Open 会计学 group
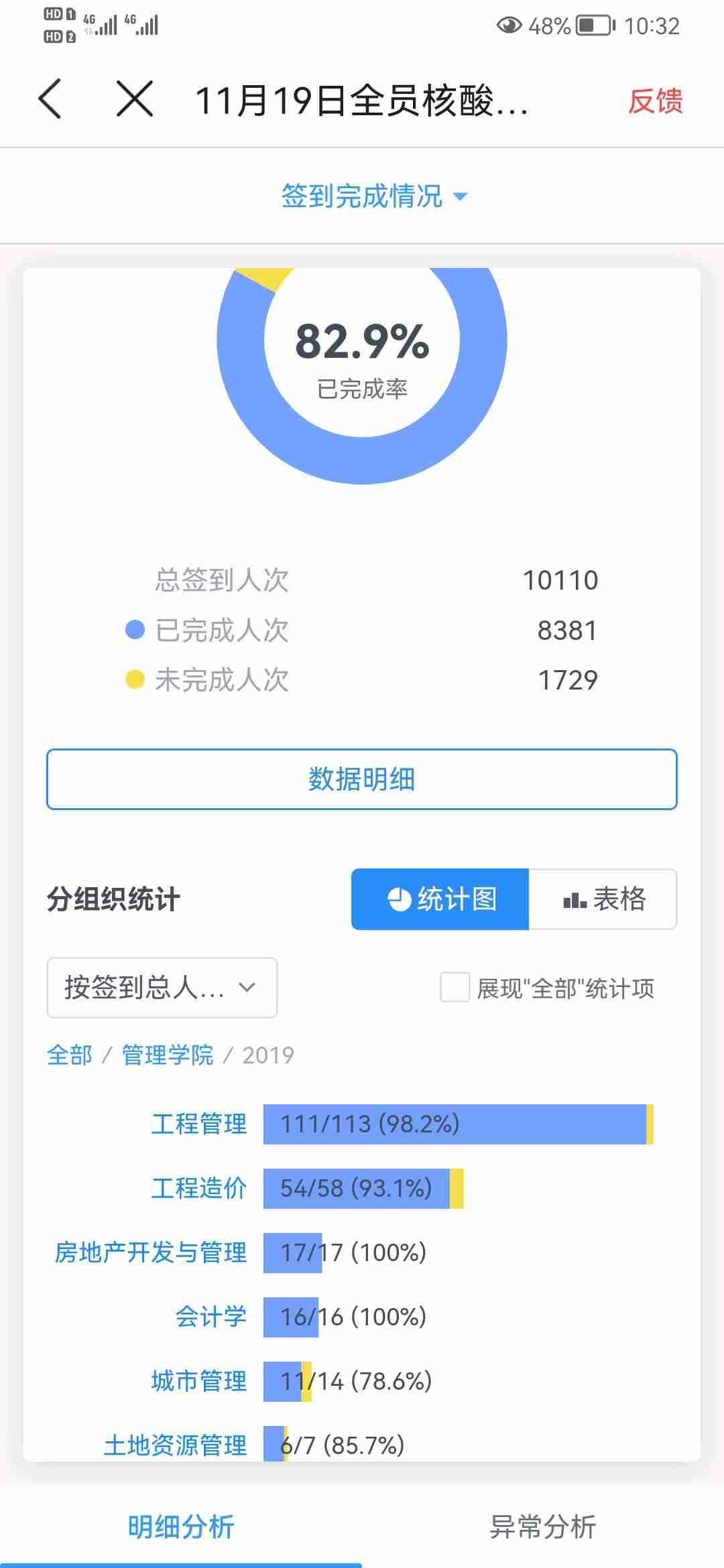This screenshot has width=724, height=1568. pyautogui.click(x=211, y=1317)
